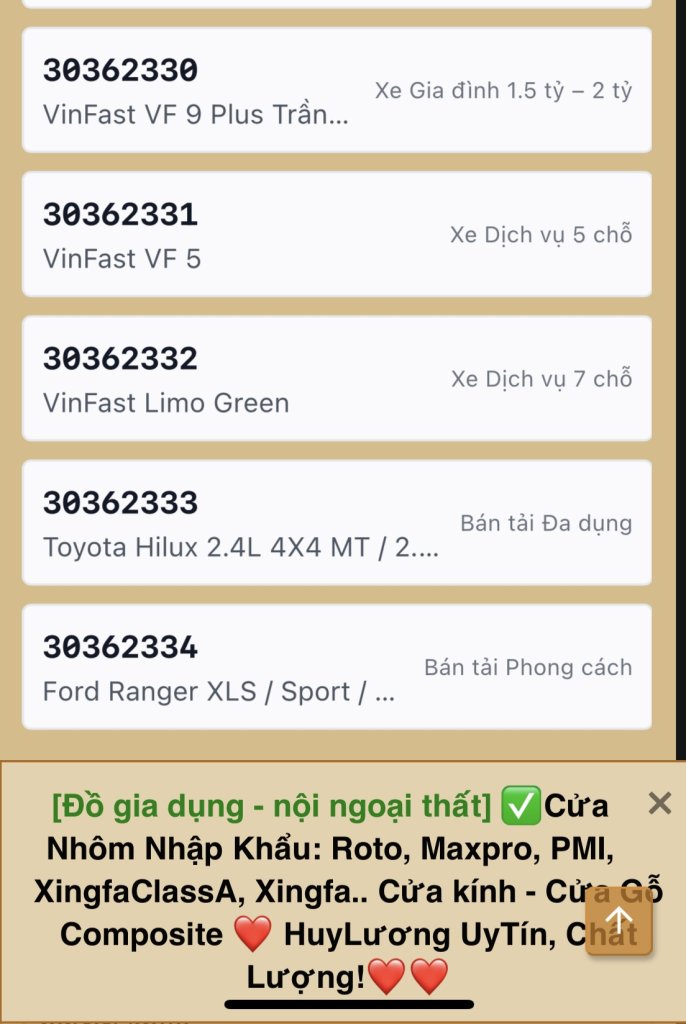Select the VinFast Limo Green card
686x1024 pixels.
pyautogui.click(x=336, y=379)
